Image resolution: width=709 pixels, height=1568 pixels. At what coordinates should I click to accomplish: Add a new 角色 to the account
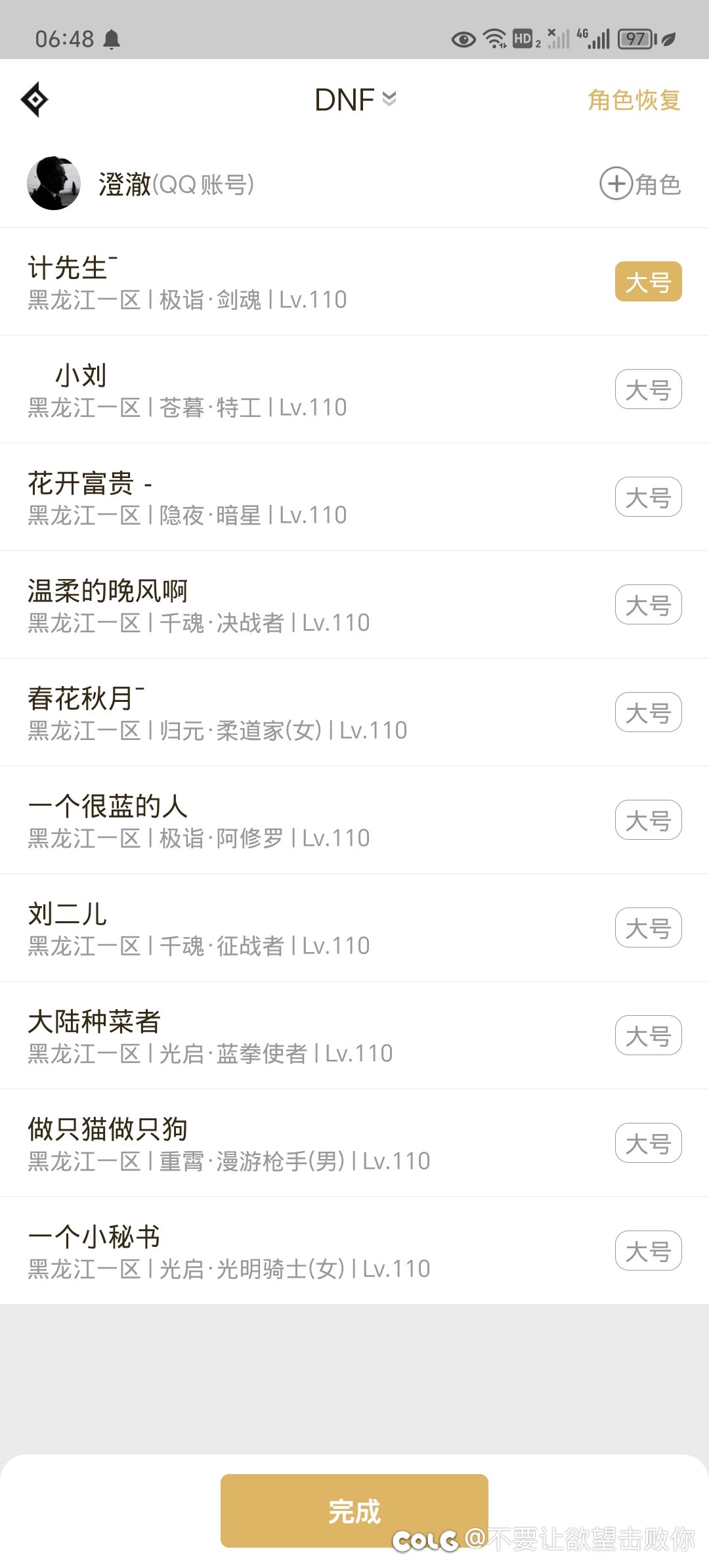(x=640, y=184)
